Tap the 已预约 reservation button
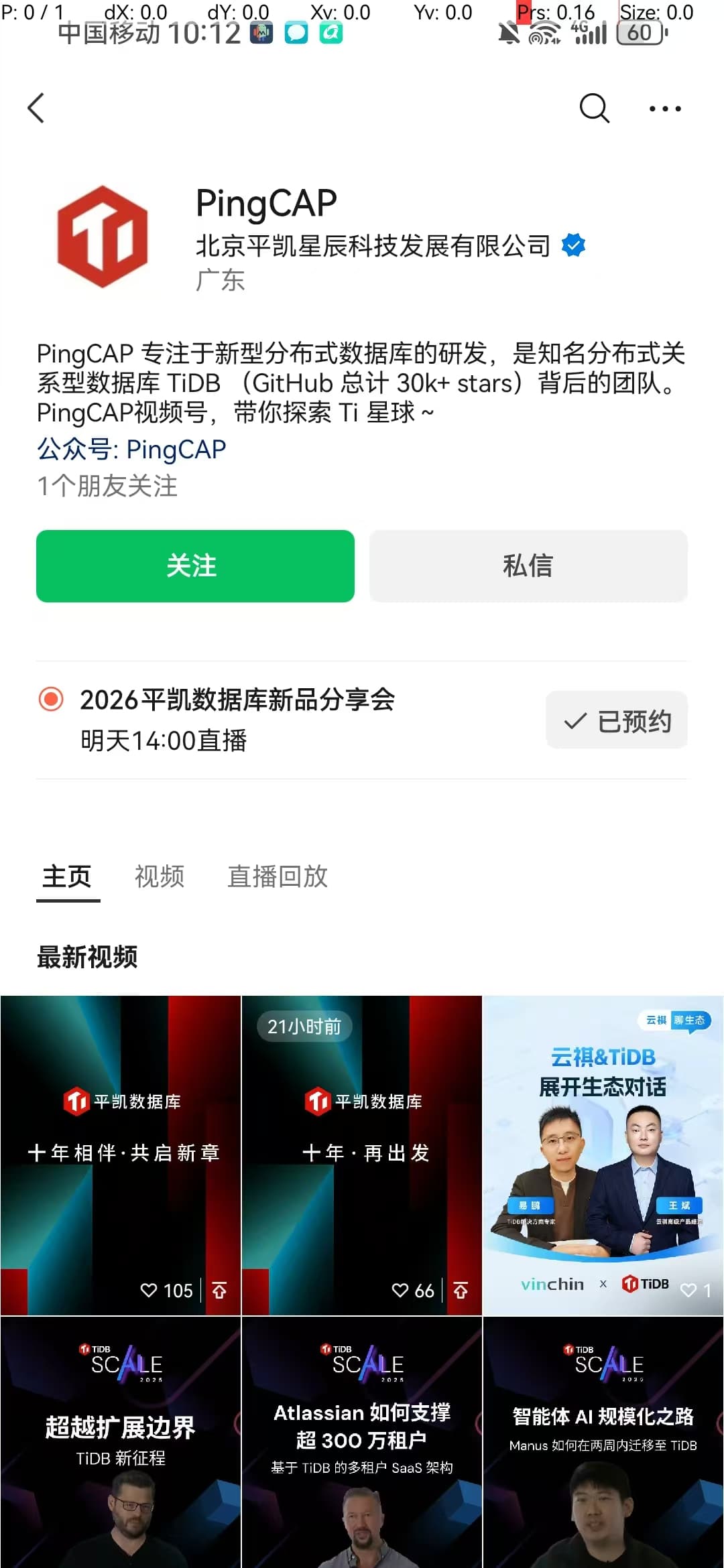The image size is (724, 1568). point(617,720)
